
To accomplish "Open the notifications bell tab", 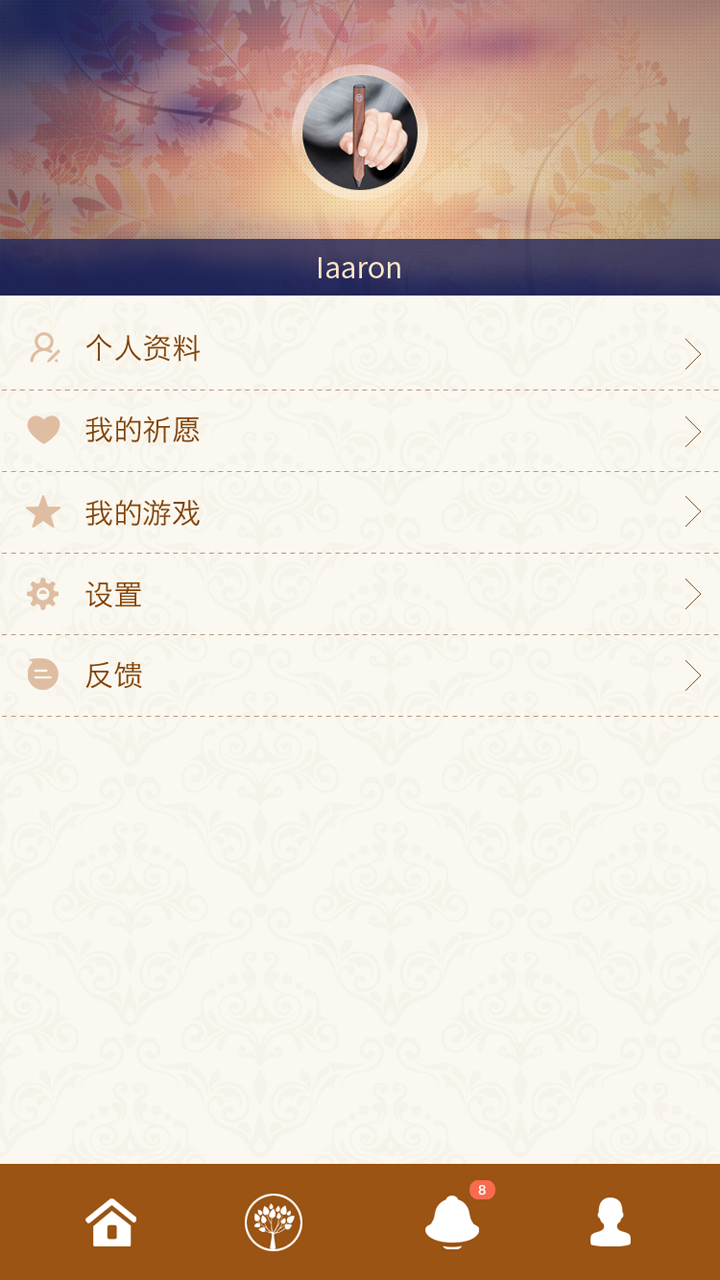I will (x=452, y=1222).
